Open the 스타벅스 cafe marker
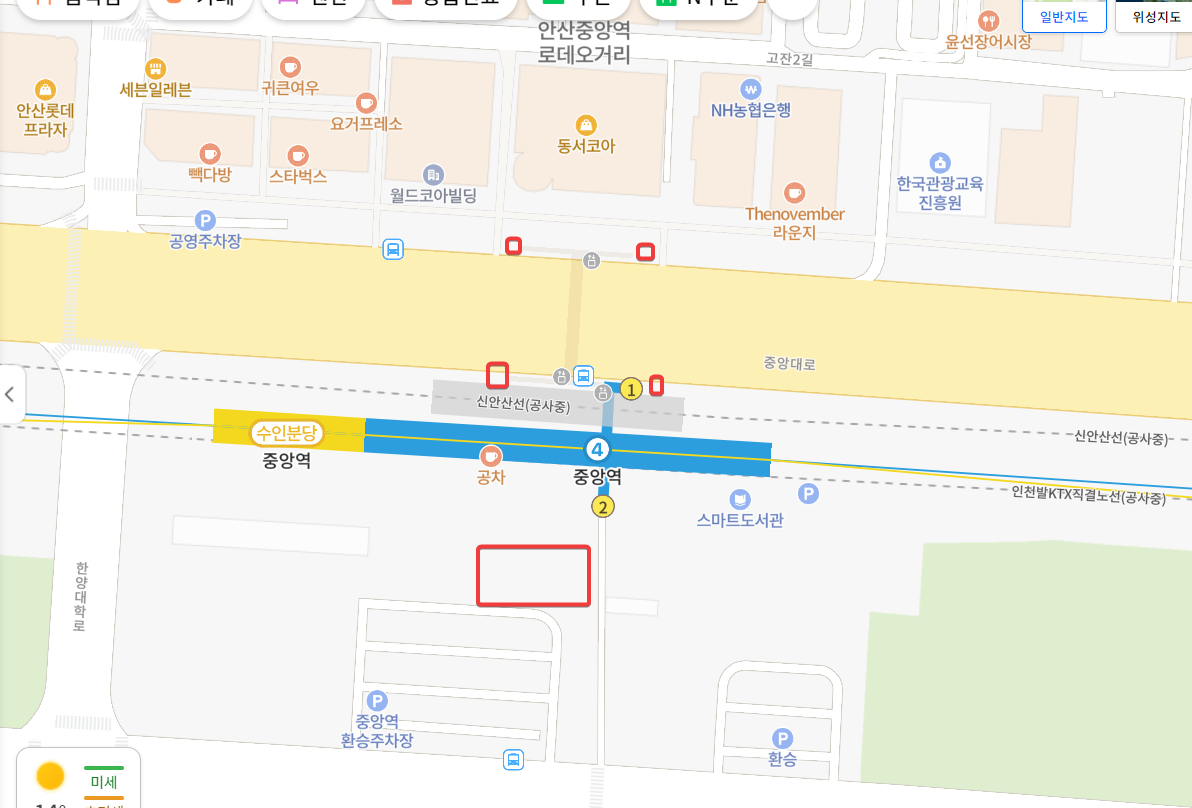 click(x=298, y=155)
